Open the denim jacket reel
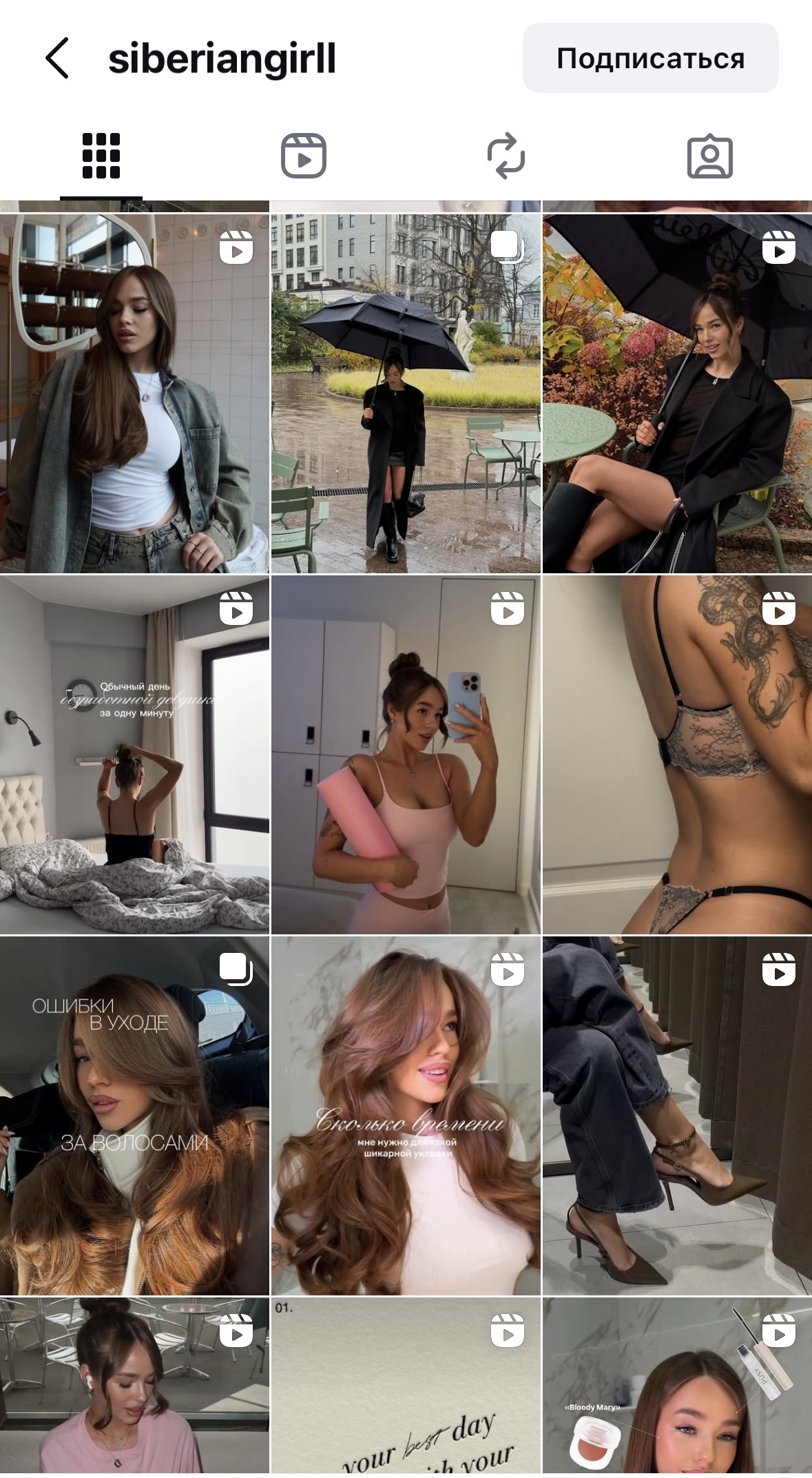812x1478 pixels. tap(134, 393)
